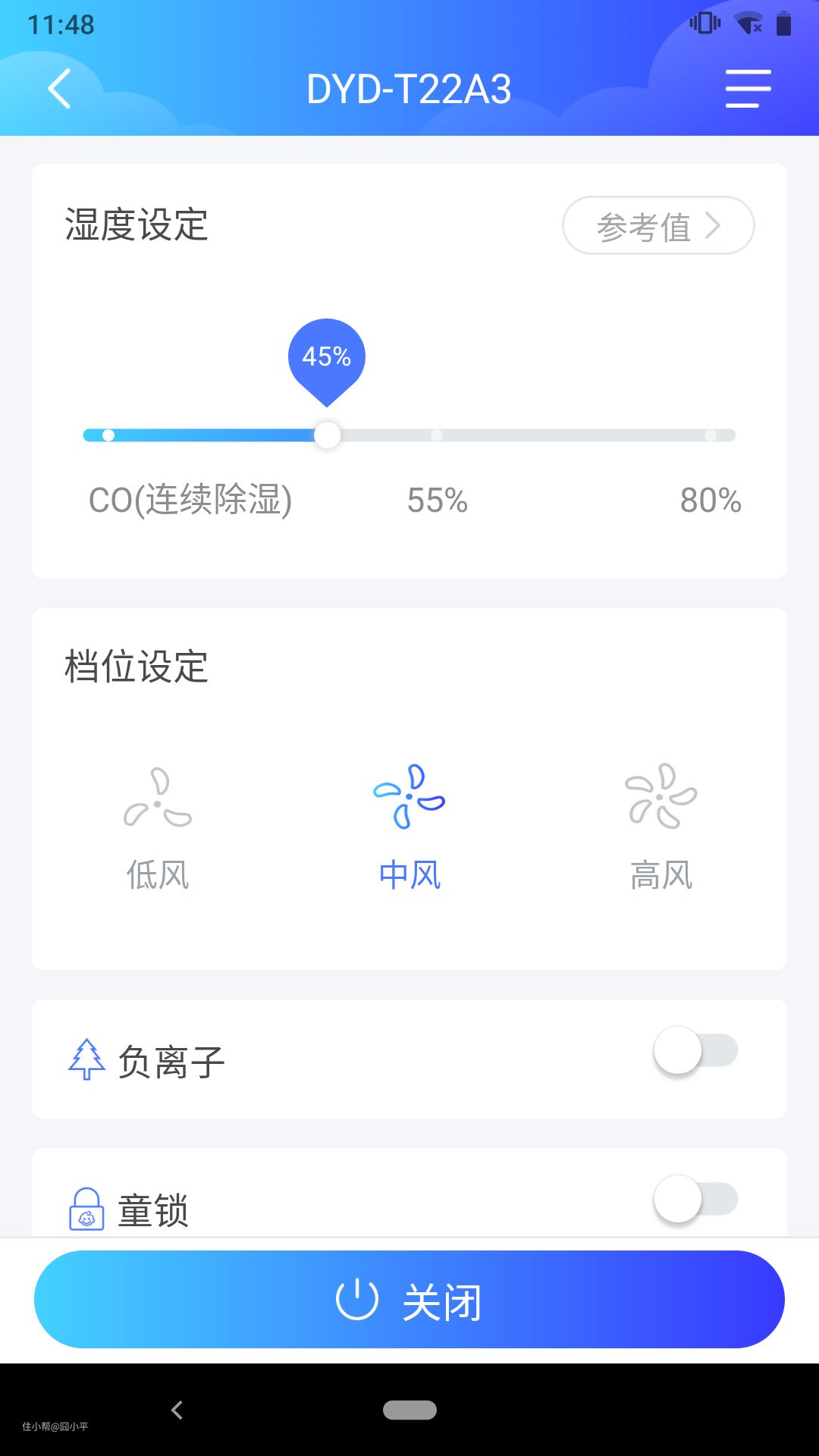Set humidity slider to 55% mark
The height and width of the screenshot is (1456, 819).
point(437,435)
